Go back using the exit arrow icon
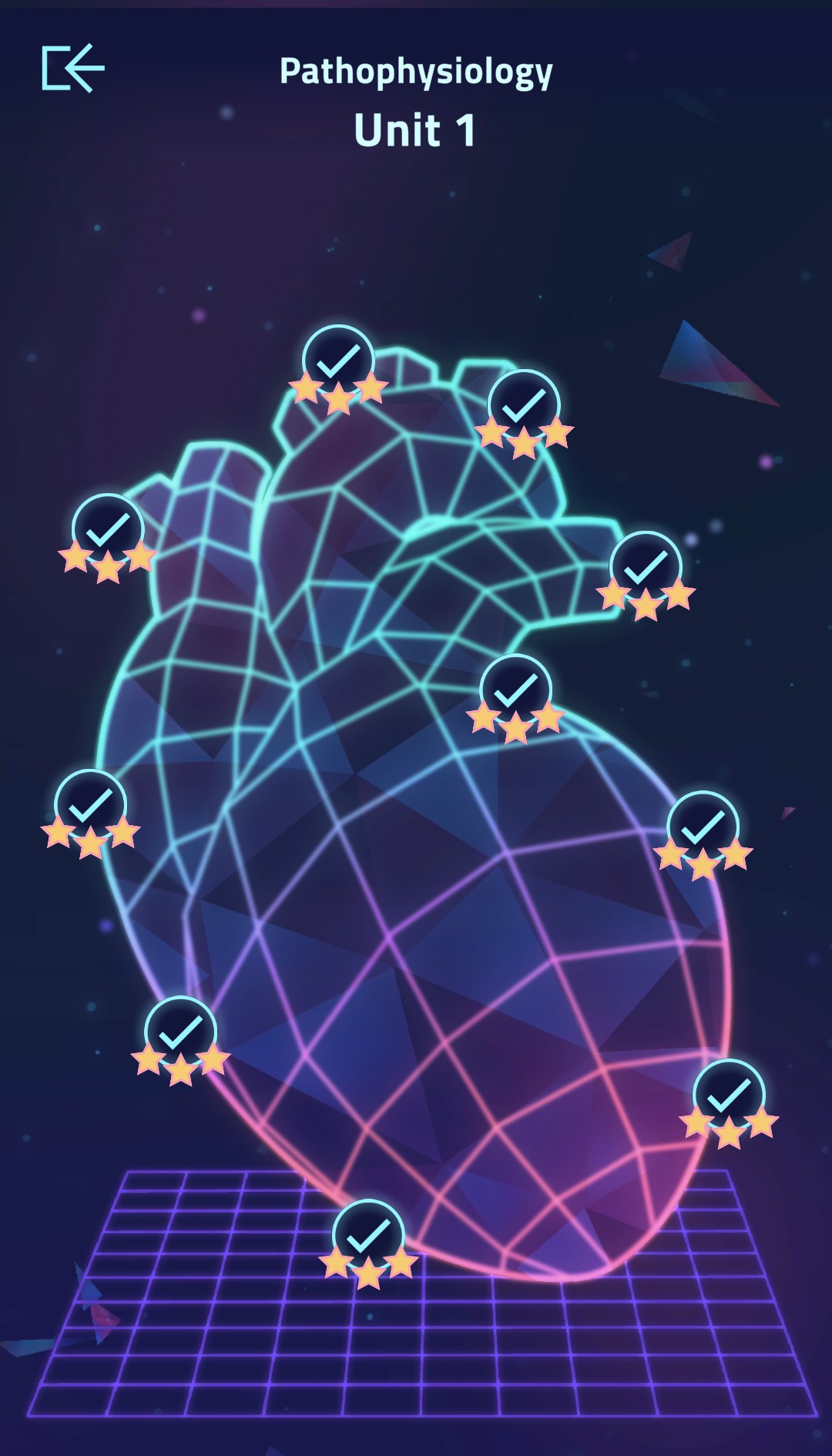This screenshot has width=832, height=1456. pyautogui.click(x=72, y=69)
